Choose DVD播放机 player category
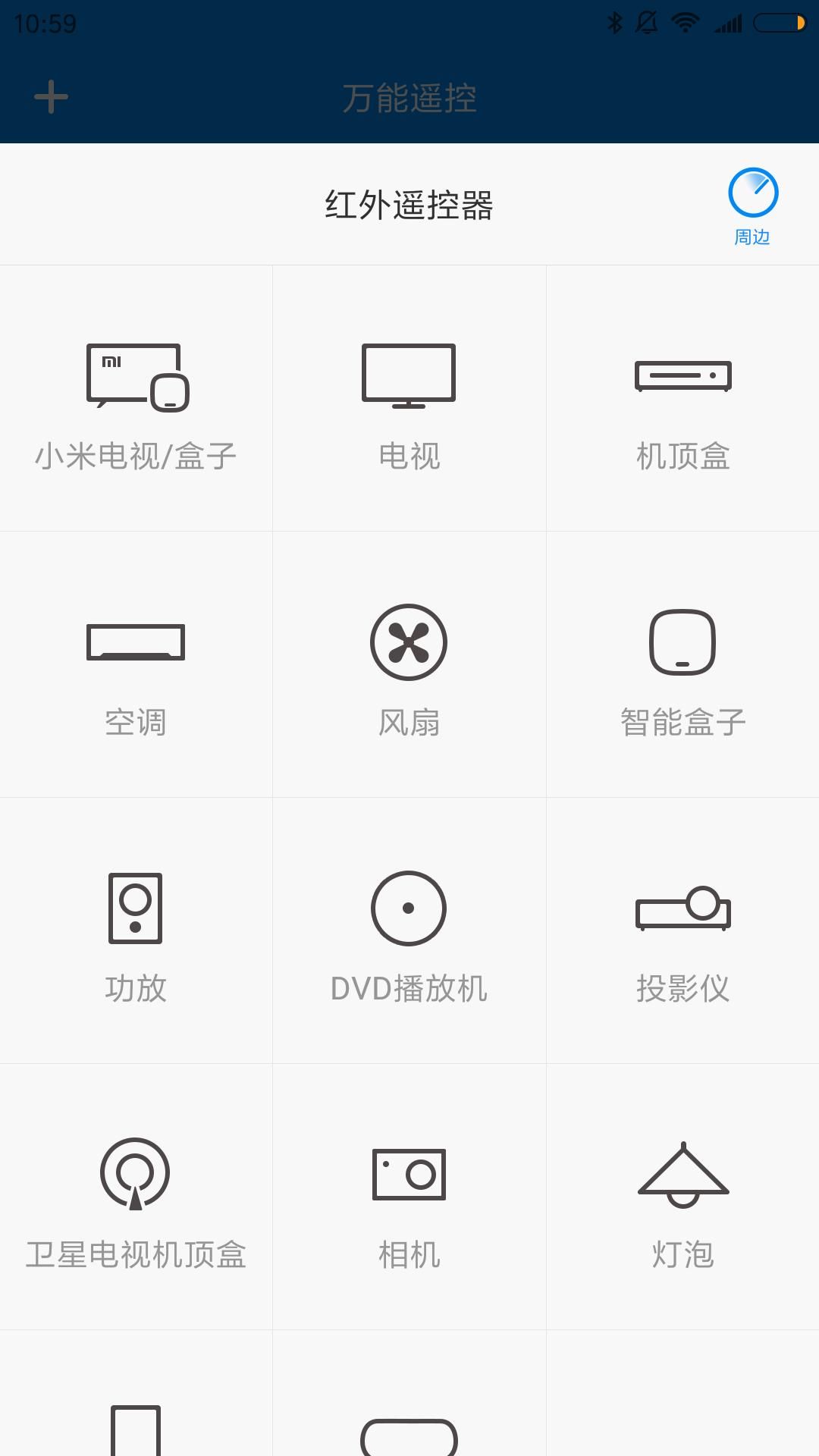Screen dimensions: 819x1456 click(409, 931)
